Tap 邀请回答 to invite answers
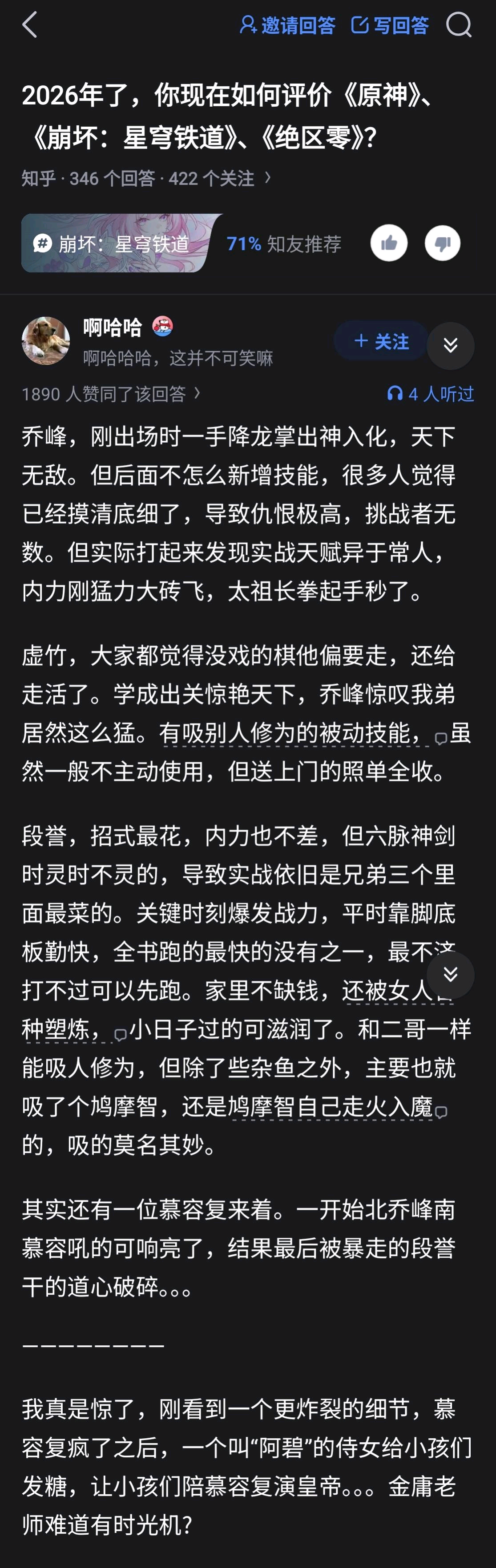This screenshot has height=1568, width=496. 288,25
